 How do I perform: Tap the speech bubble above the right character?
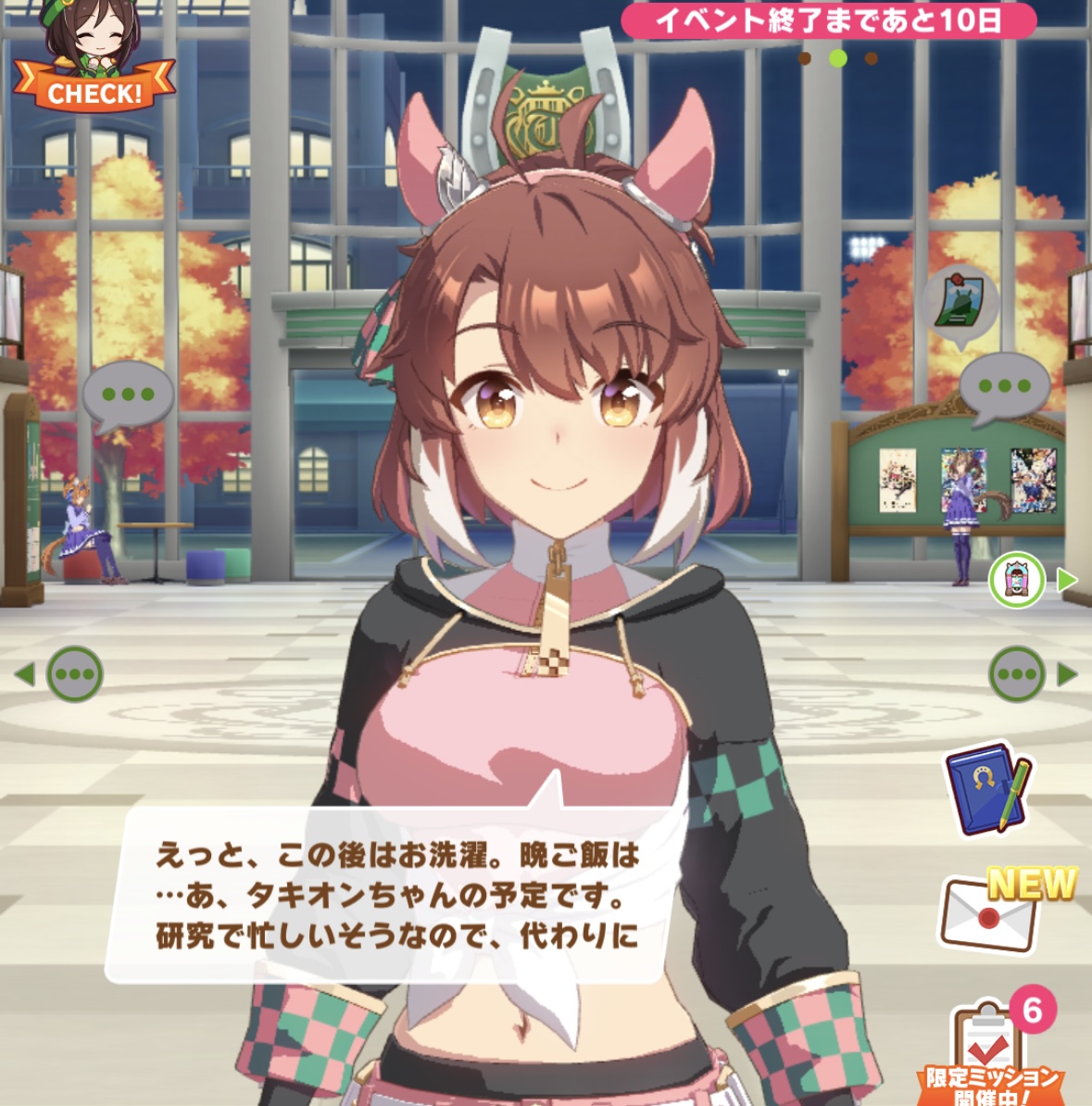tap(1004, 387)
